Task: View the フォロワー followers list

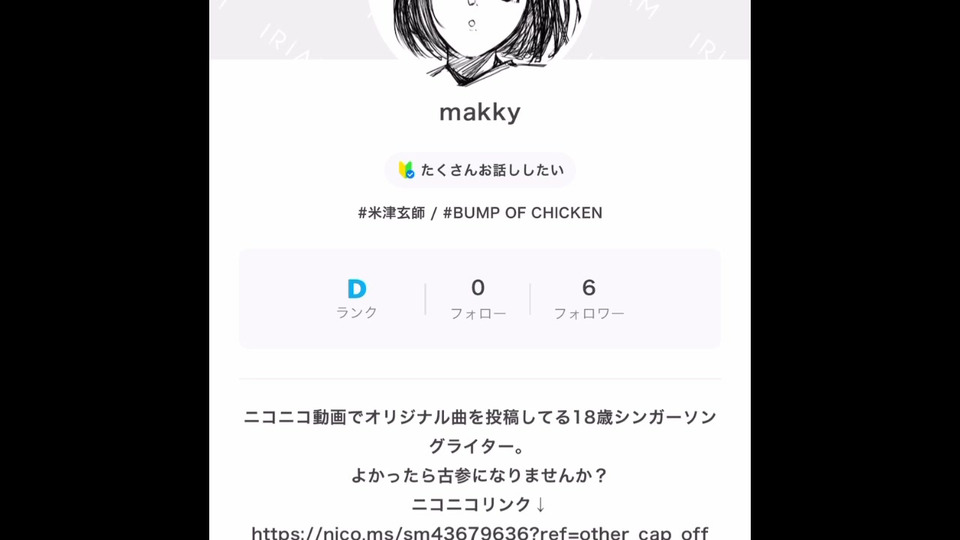Action: [589, 299]
